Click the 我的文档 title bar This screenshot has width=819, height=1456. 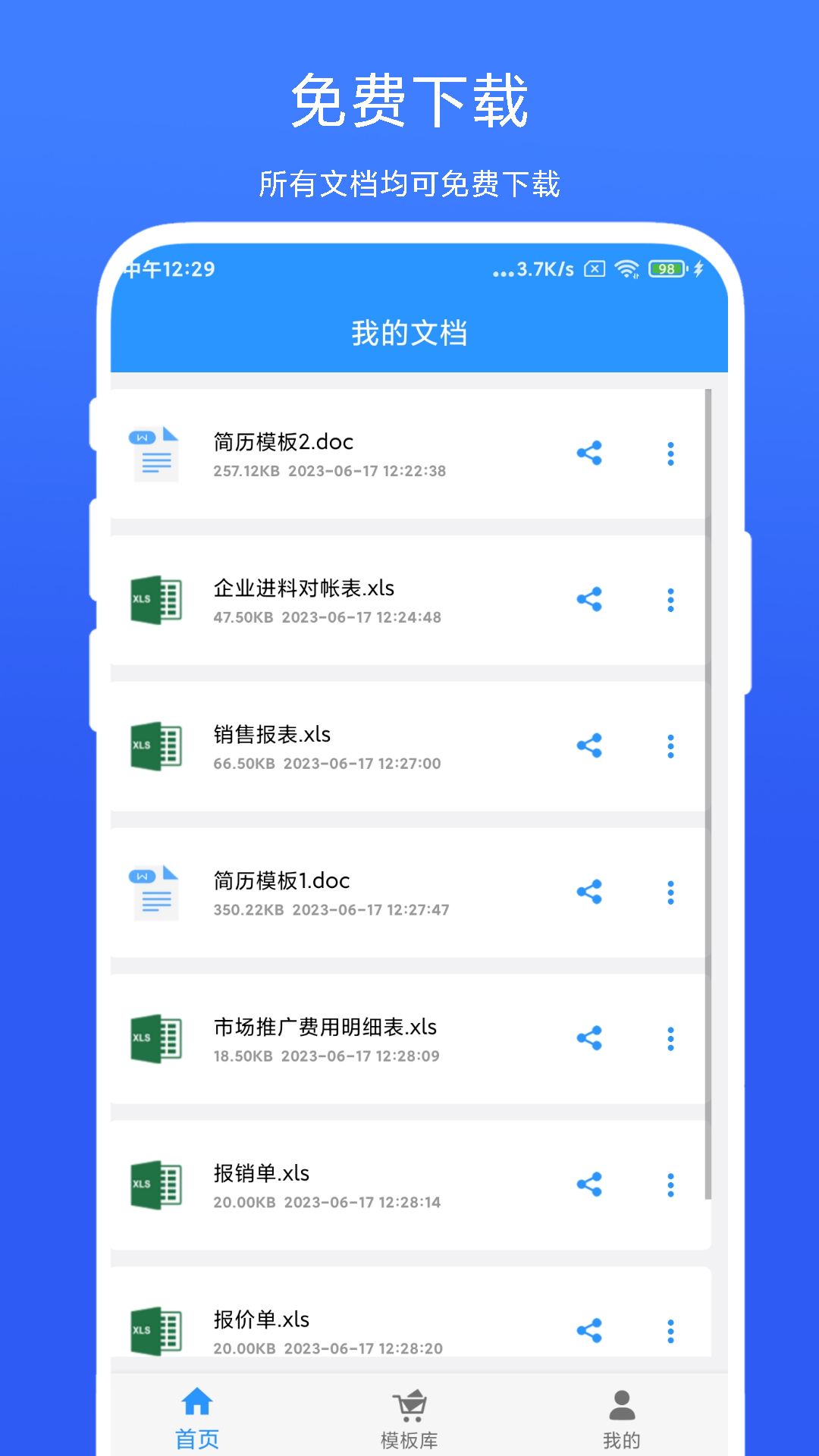click(410, 331)
